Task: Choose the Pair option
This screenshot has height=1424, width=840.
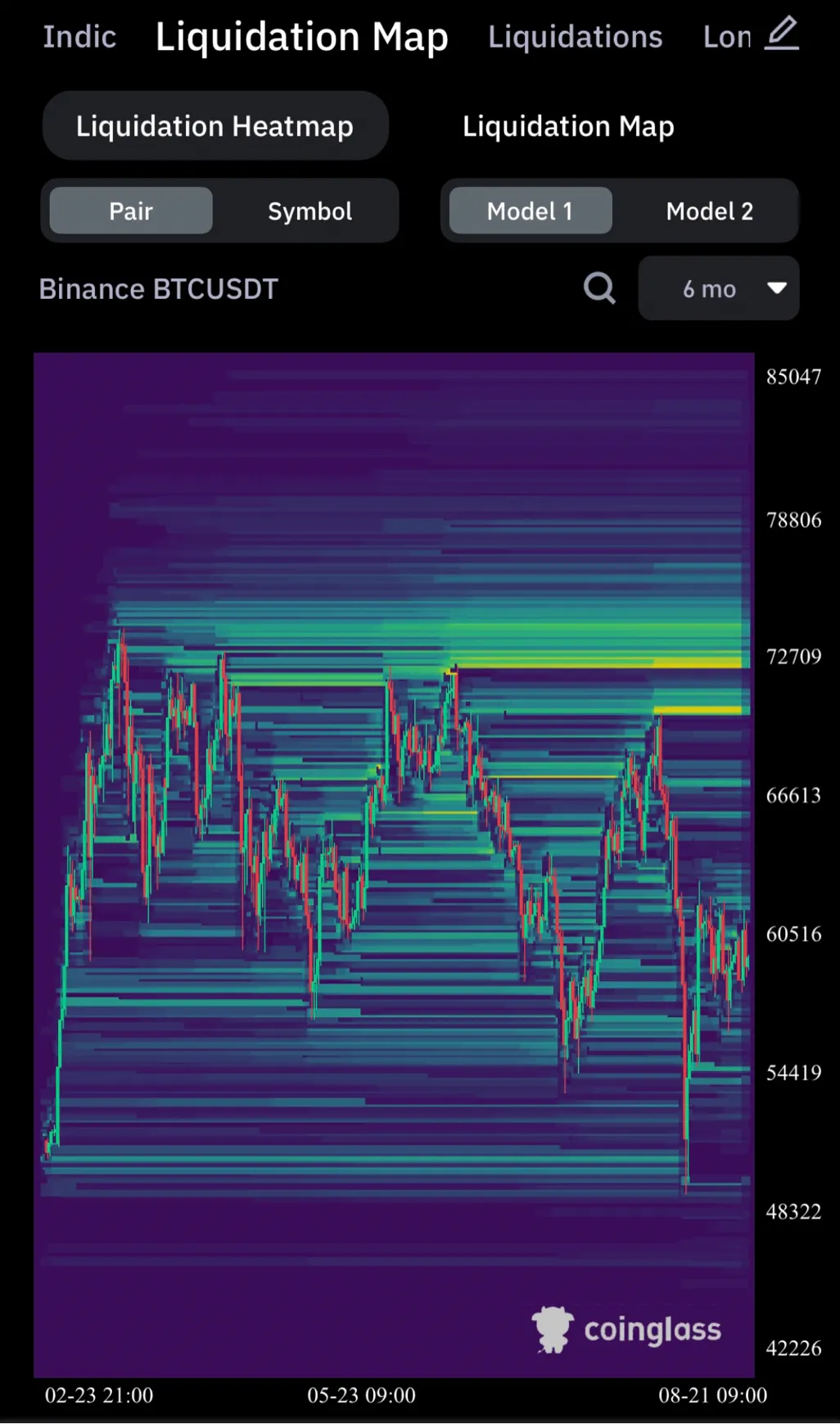Action: 131,211
